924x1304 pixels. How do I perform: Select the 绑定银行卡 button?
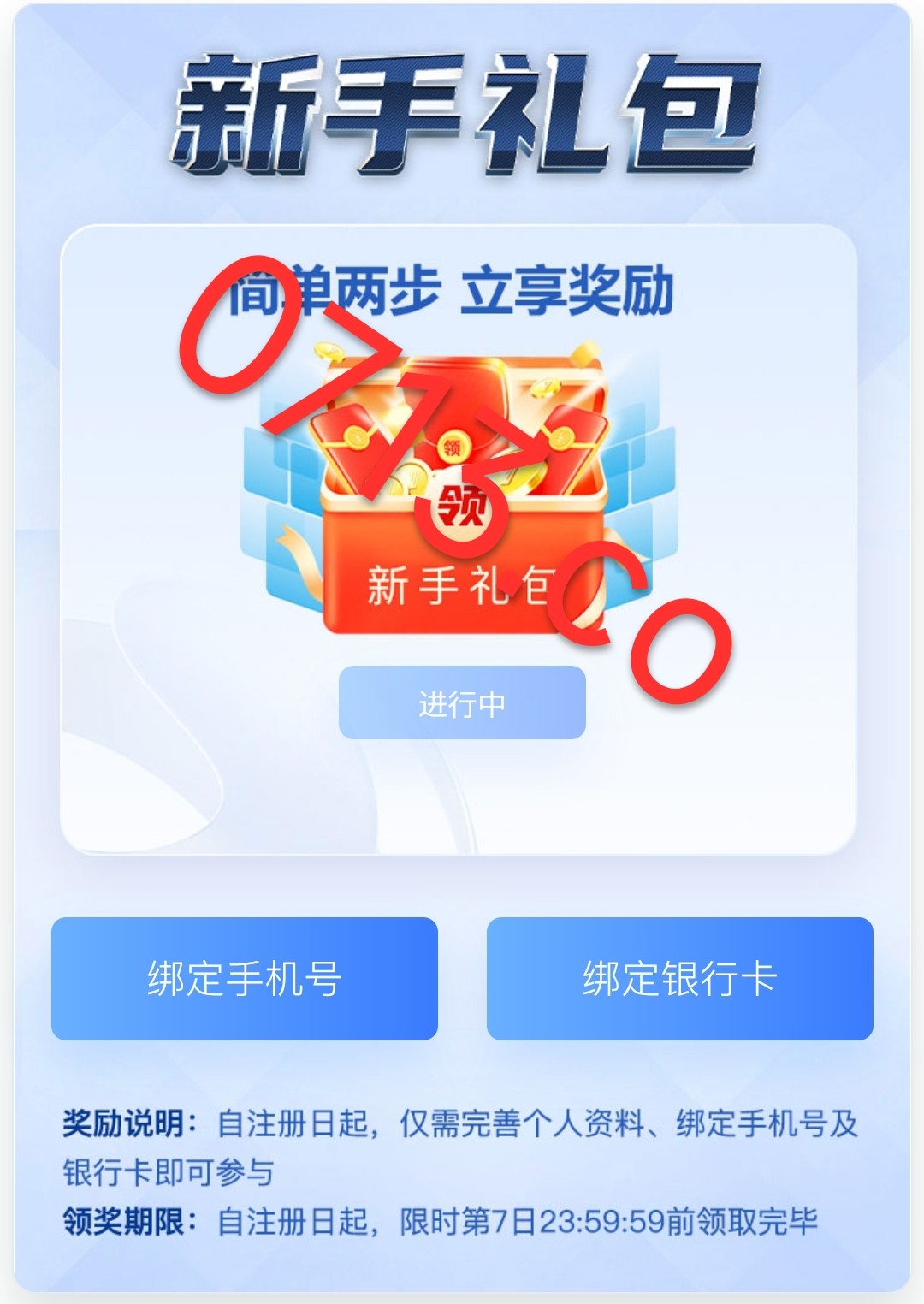click(679, 979)
